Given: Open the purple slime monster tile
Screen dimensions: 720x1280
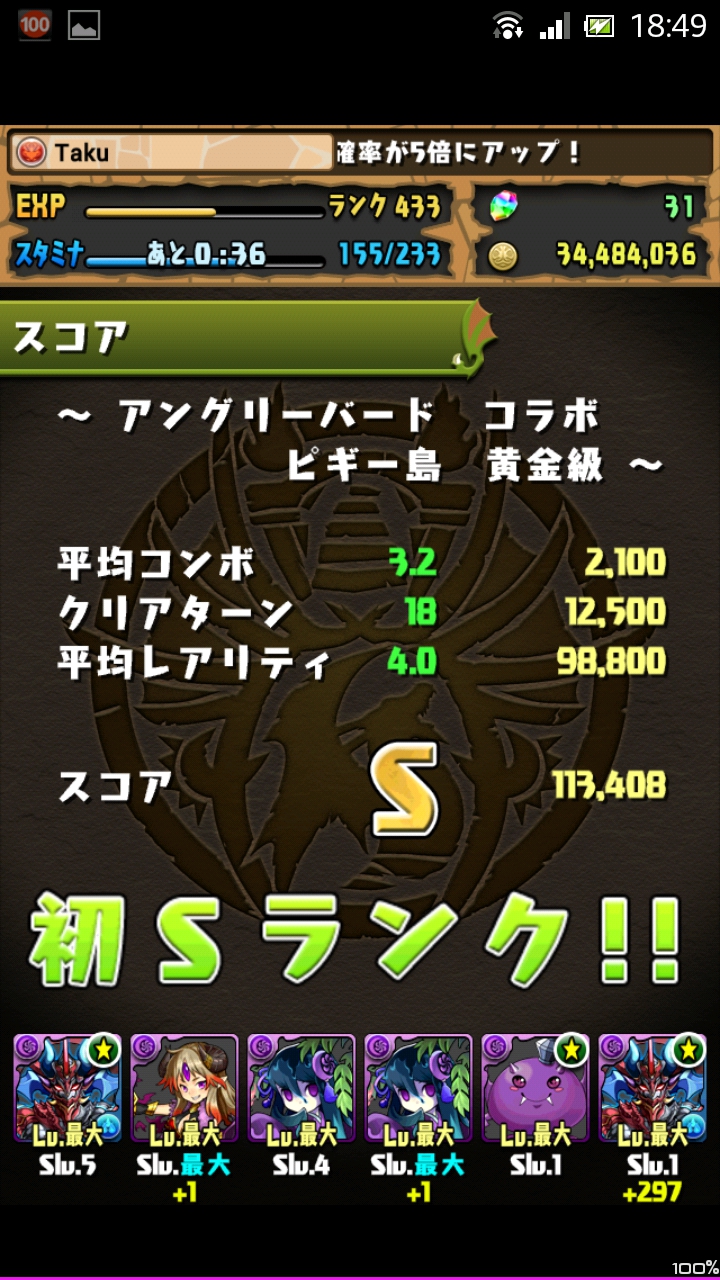Looking at the screenshot, I should [x=535, y=1092].
